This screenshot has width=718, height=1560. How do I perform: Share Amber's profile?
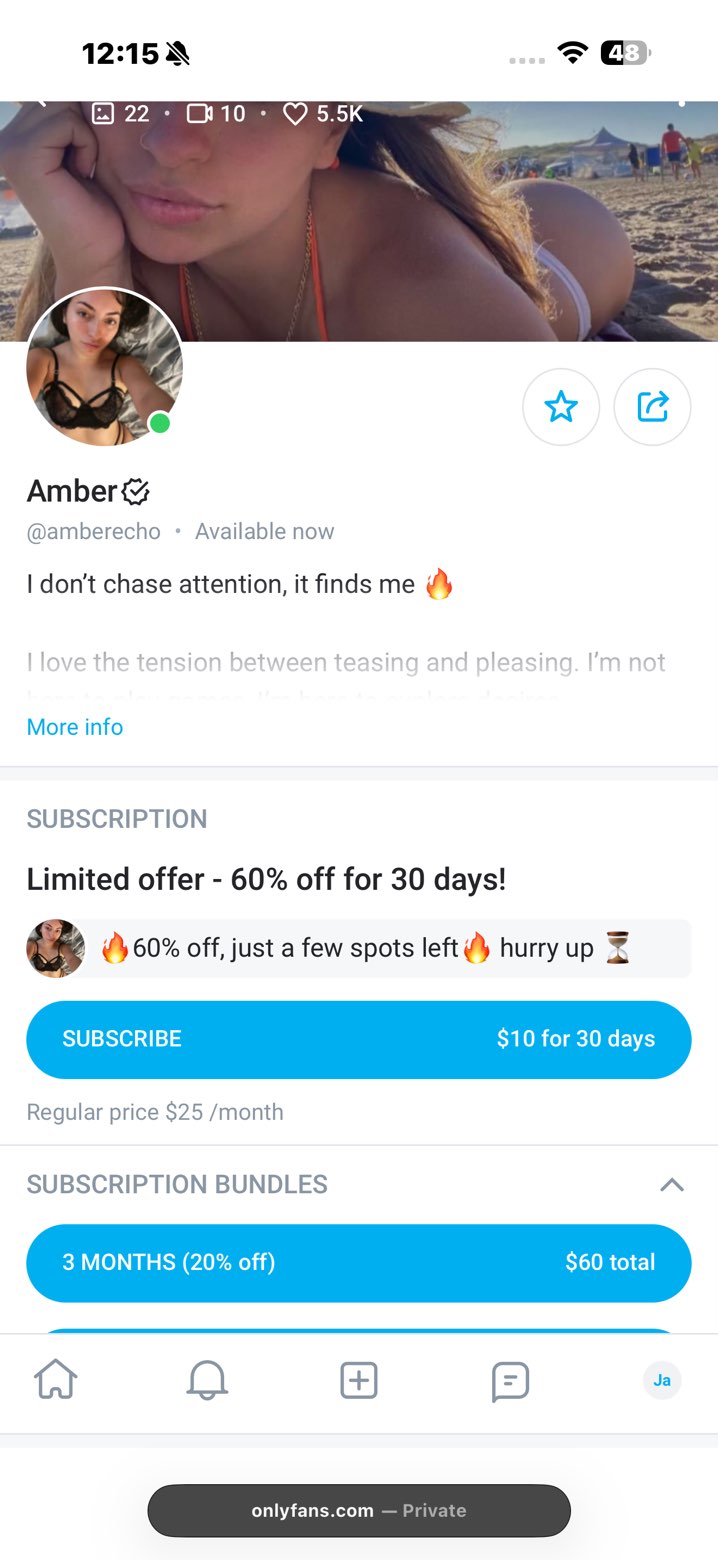point(652,407)
